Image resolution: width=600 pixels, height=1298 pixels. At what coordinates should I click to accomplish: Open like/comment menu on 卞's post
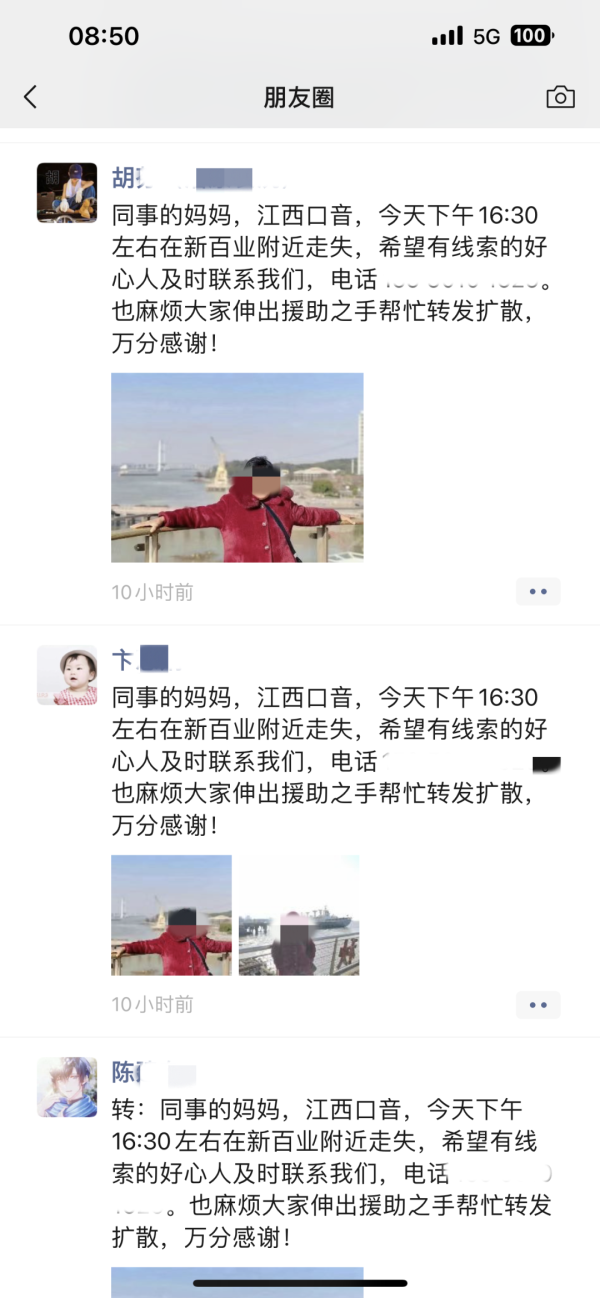pyautogui.click(x=538, y=1004)
